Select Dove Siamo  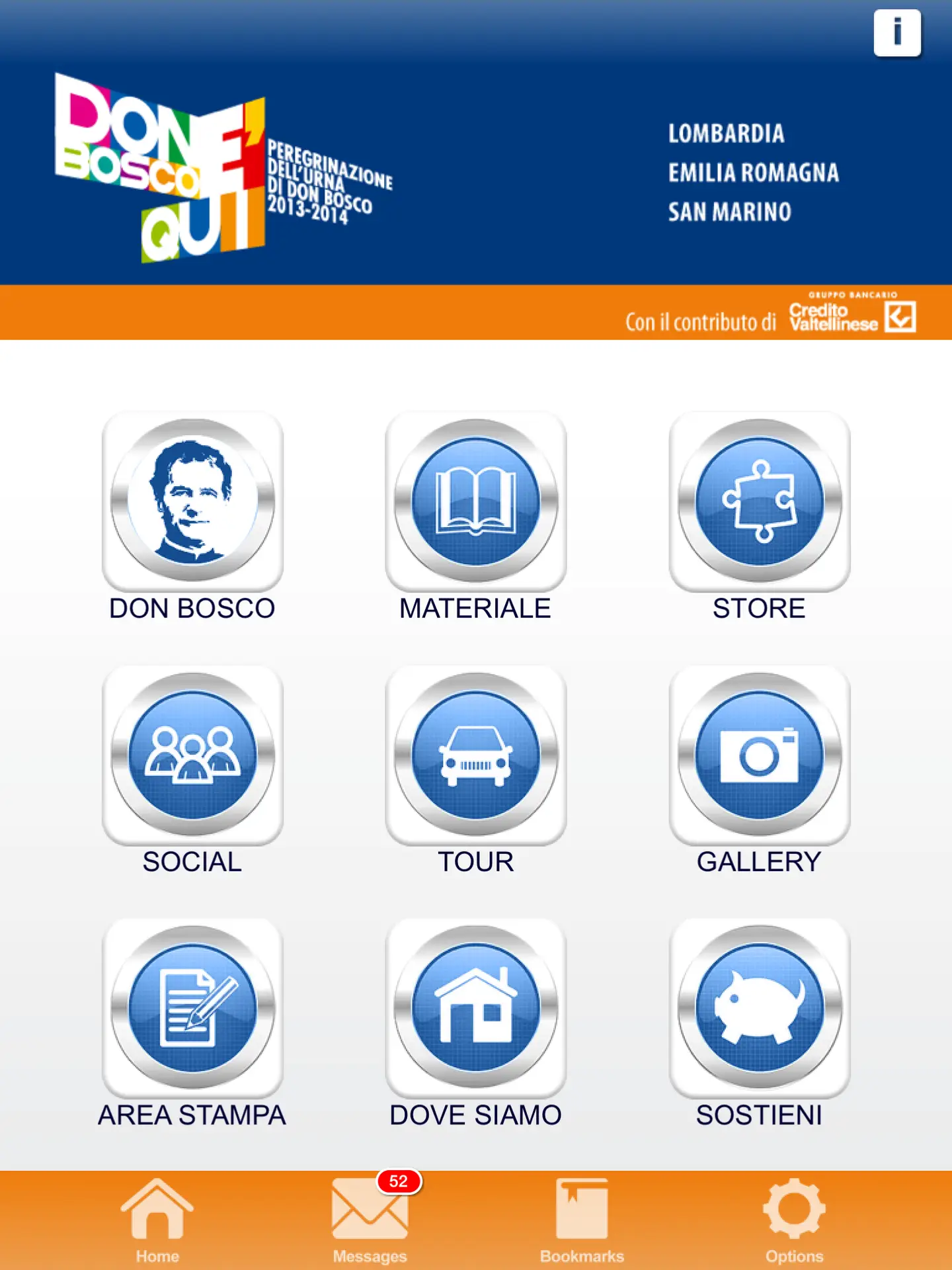tap(476, 1008)
